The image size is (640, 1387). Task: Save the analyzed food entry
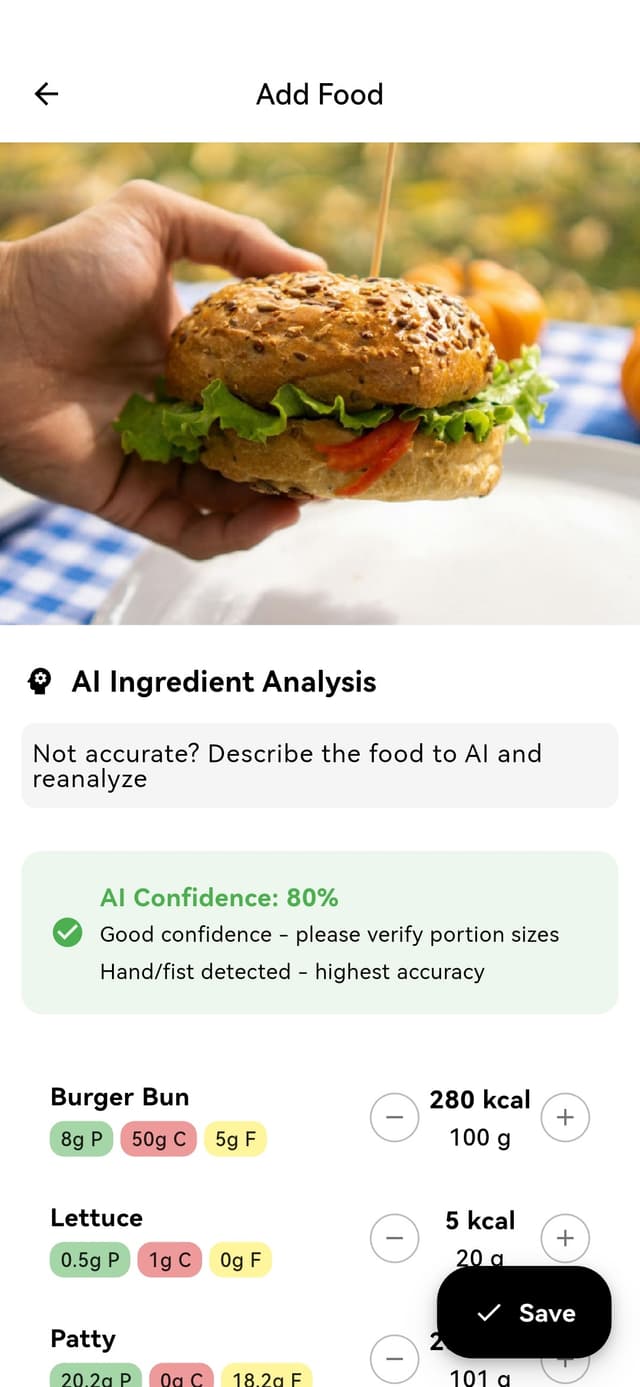pyautogui.click(x=524, y=1313)
